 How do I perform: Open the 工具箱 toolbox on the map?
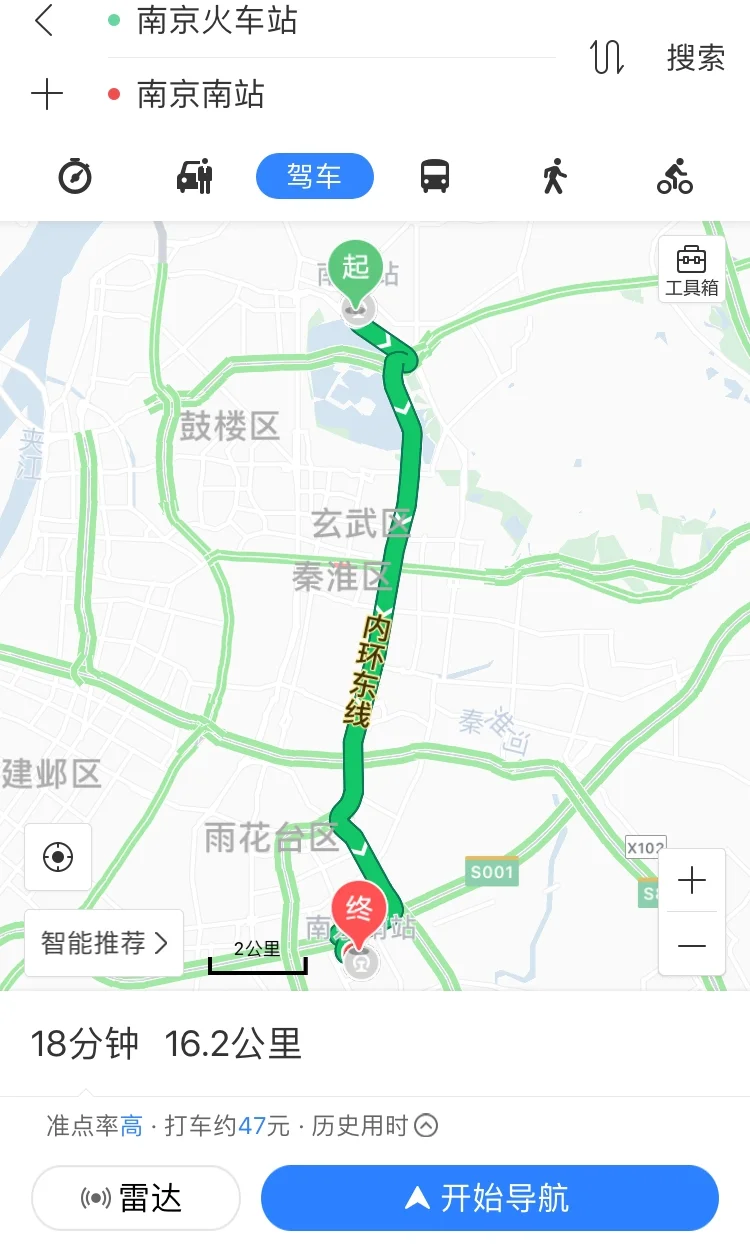tap(690, 267)
